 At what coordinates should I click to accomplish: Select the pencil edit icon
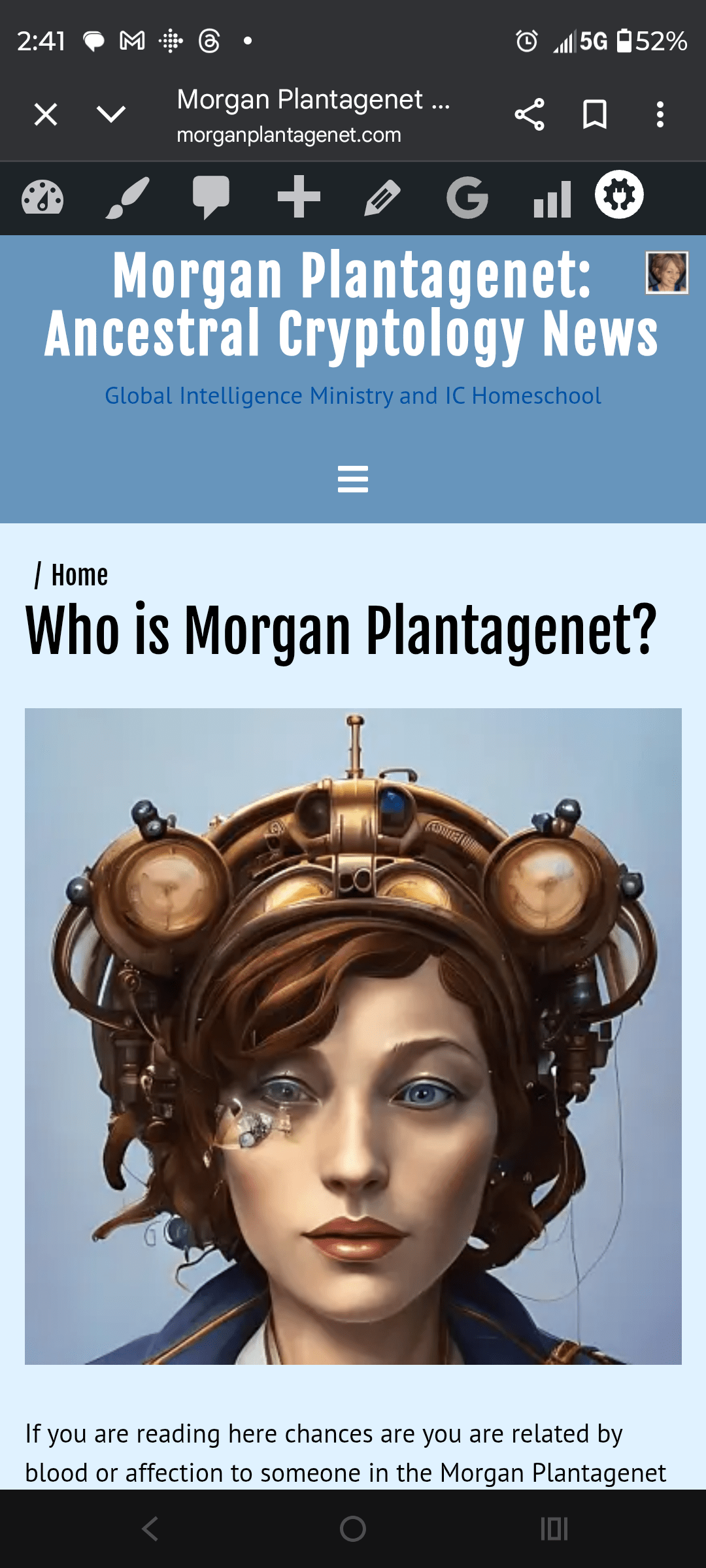(x=383, y=198)
